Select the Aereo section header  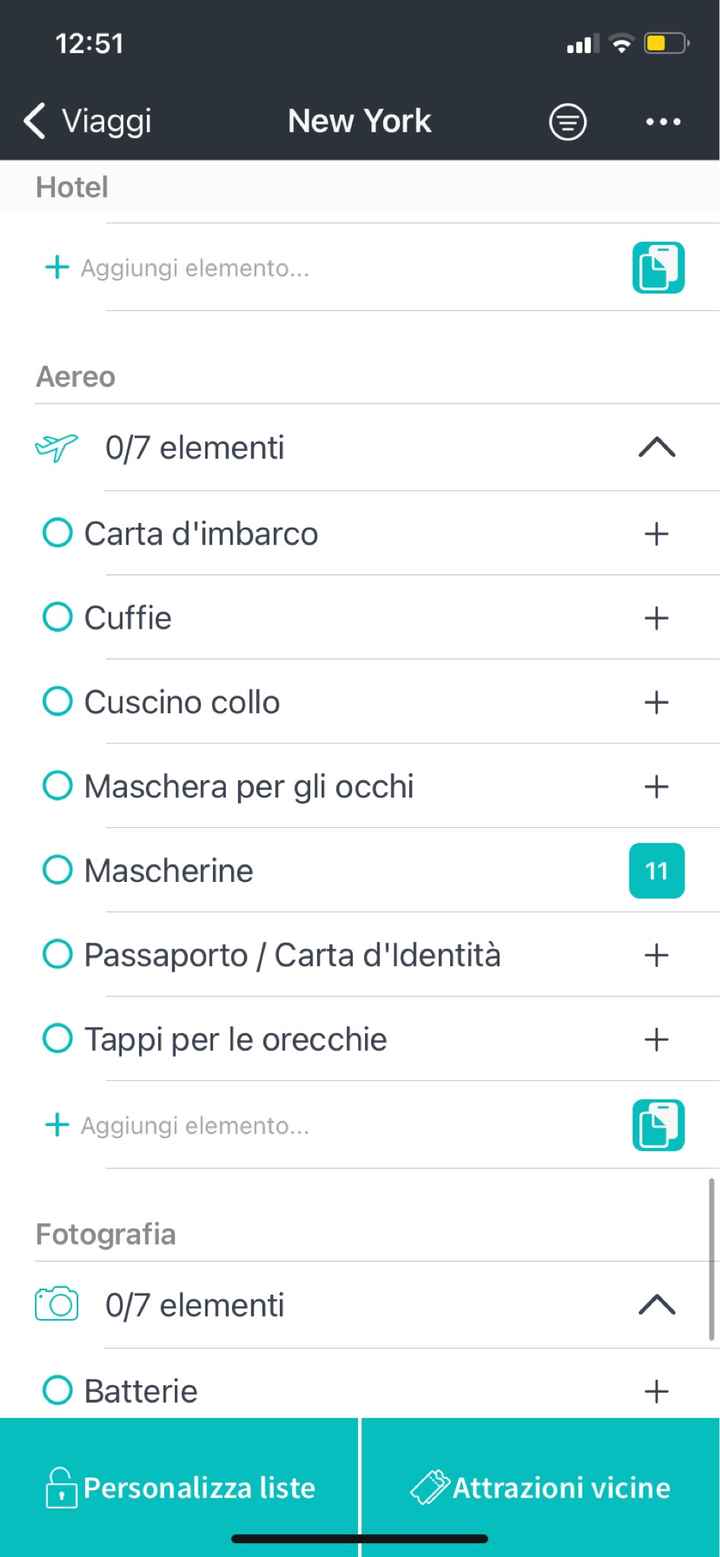(75, 376)
